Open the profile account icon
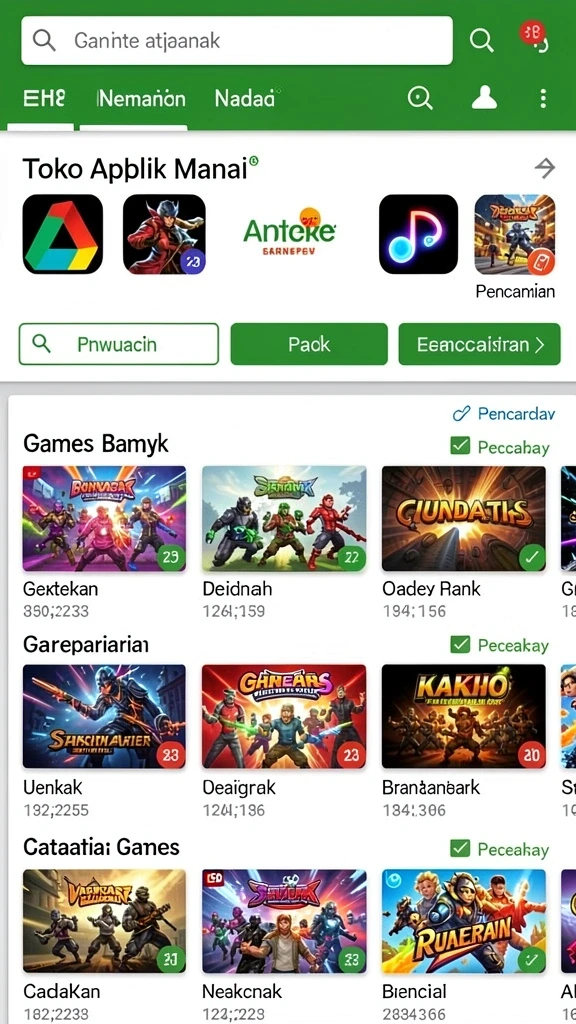 pos(484,99)
